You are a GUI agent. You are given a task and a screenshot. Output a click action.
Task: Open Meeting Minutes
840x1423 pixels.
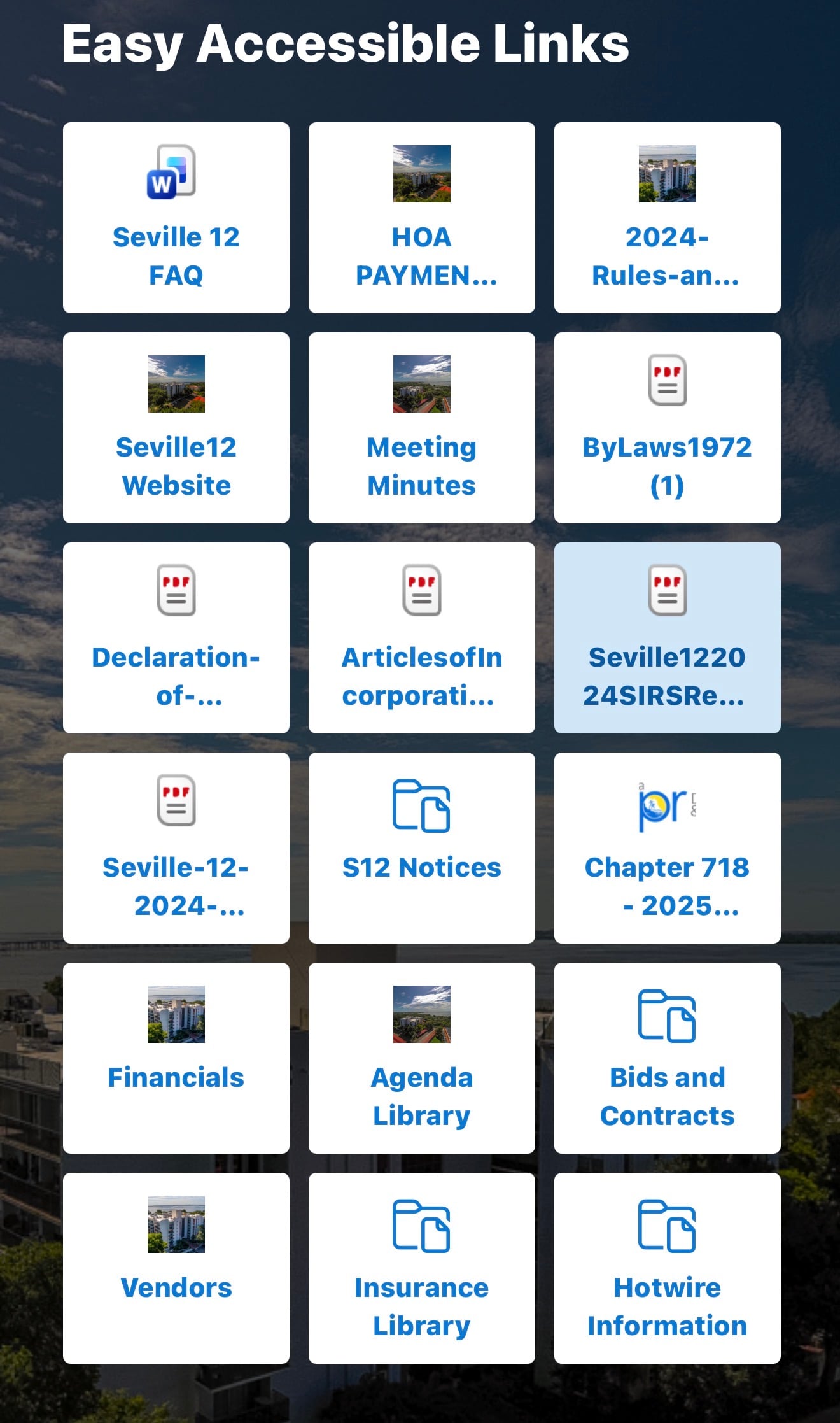coord(422,428)
